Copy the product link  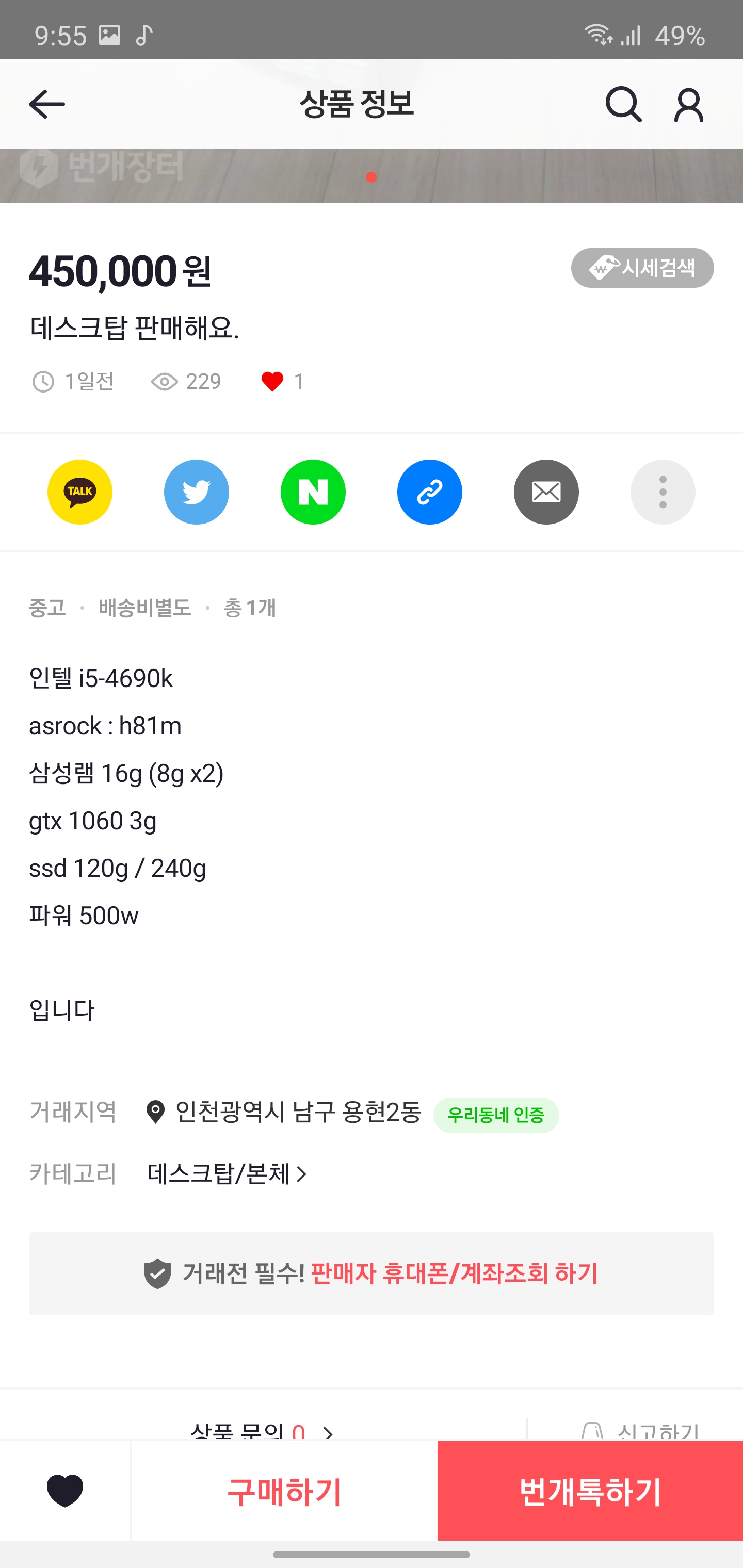point(429,492)
